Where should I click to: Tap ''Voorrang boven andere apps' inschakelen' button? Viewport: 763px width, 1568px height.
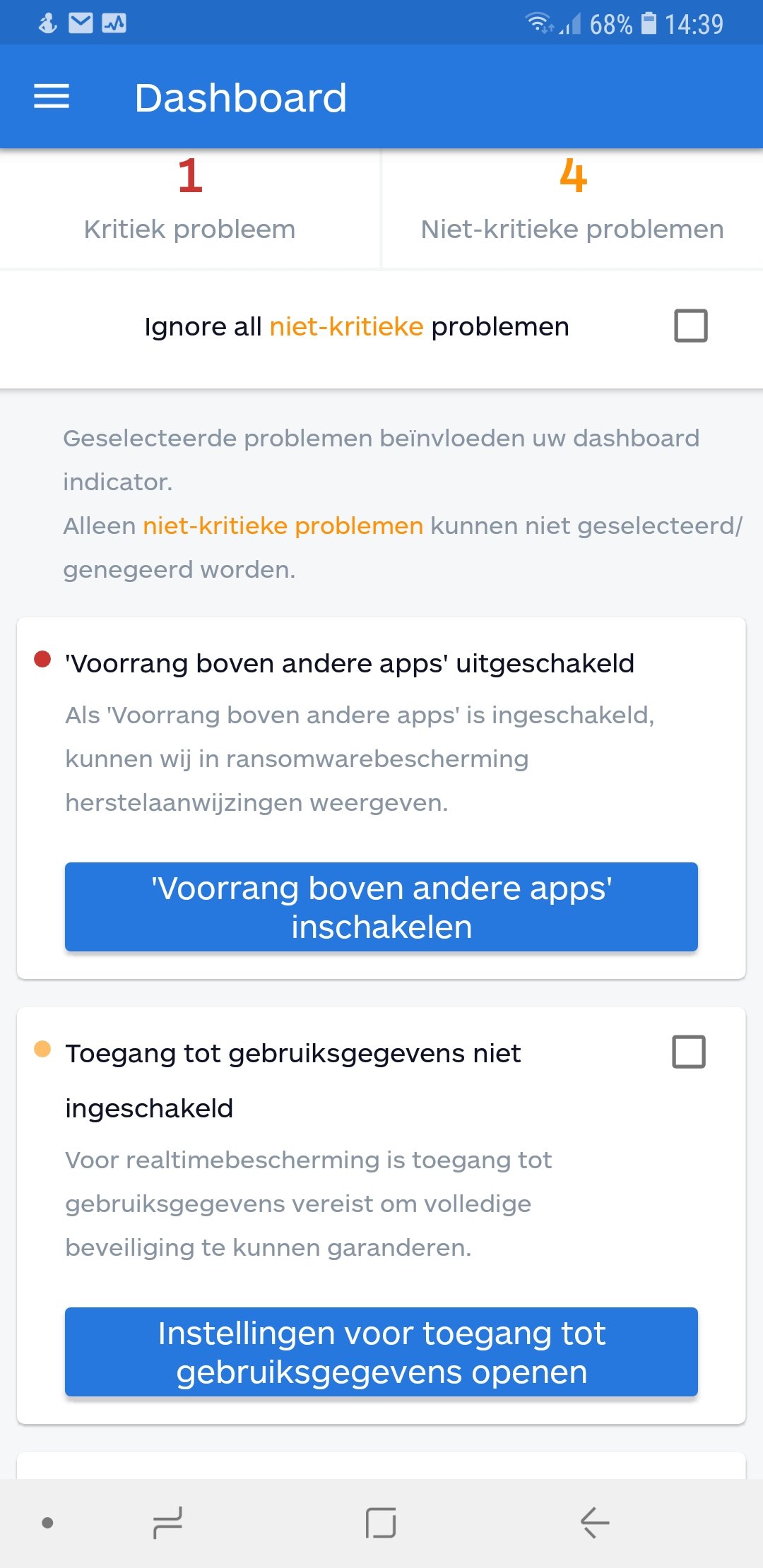(x=381, y=907)
